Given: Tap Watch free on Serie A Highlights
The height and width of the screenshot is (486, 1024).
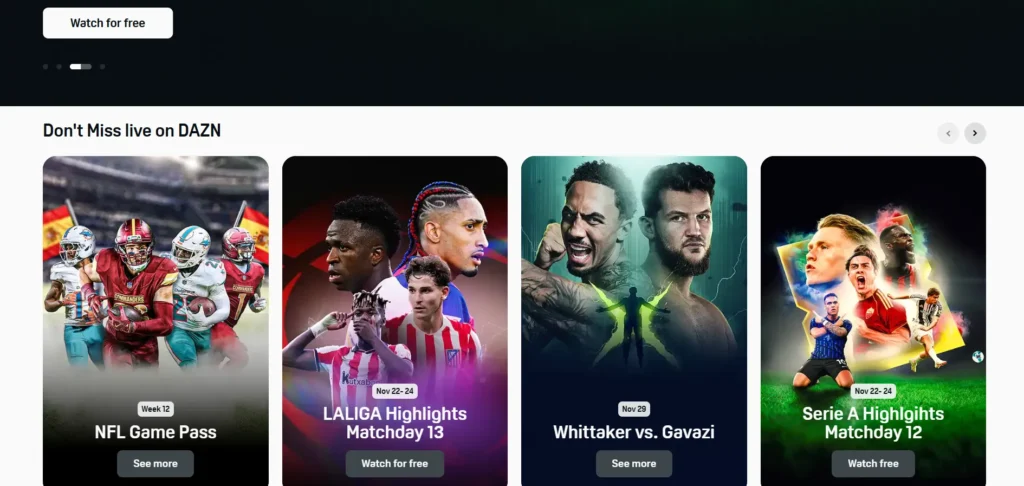Looking at the screenshot, I should [x=873, y=464].
